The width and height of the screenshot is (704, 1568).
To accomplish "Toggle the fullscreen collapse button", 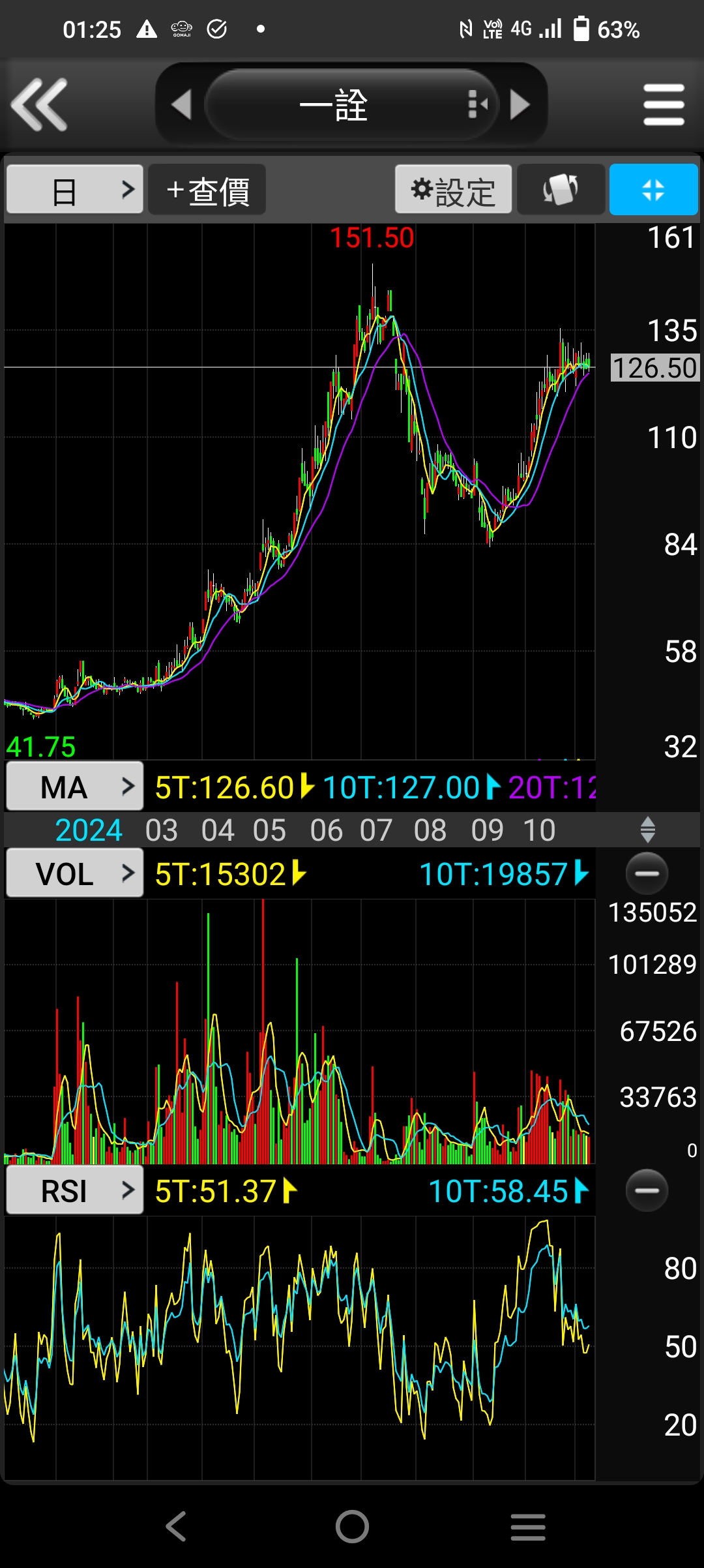I will point(653,190).
